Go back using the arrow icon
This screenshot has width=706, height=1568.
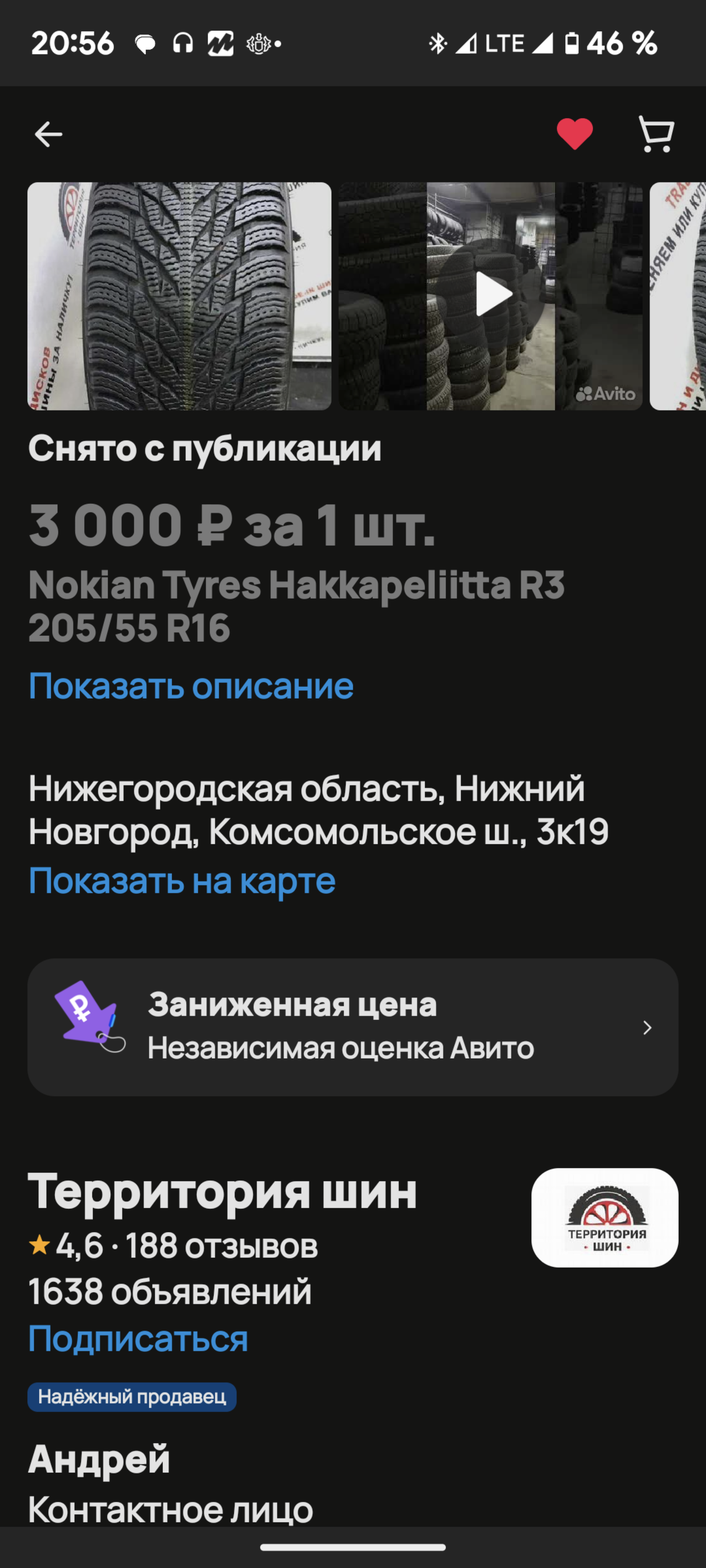coord(48,135)
